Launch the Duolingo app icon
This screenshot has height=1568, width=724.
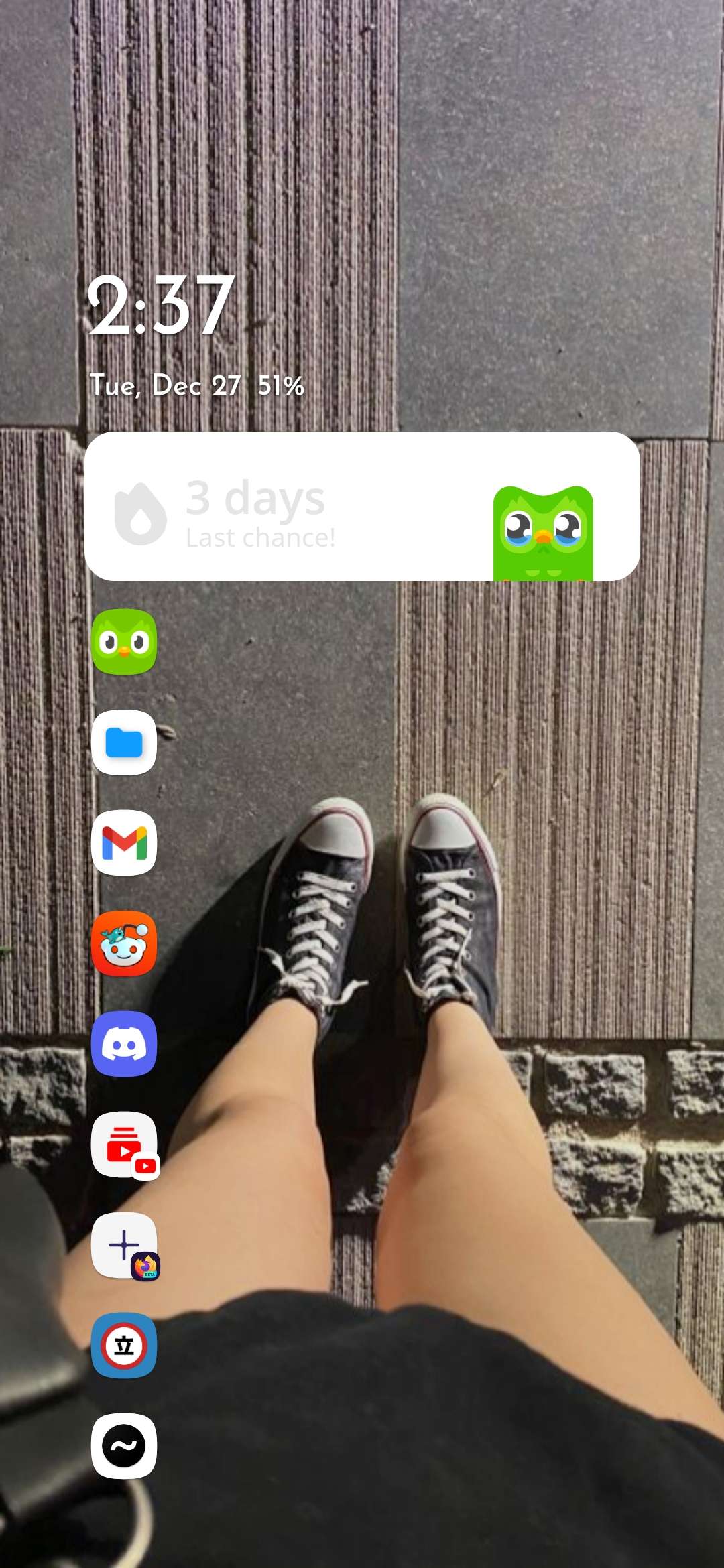click(124, 642)
